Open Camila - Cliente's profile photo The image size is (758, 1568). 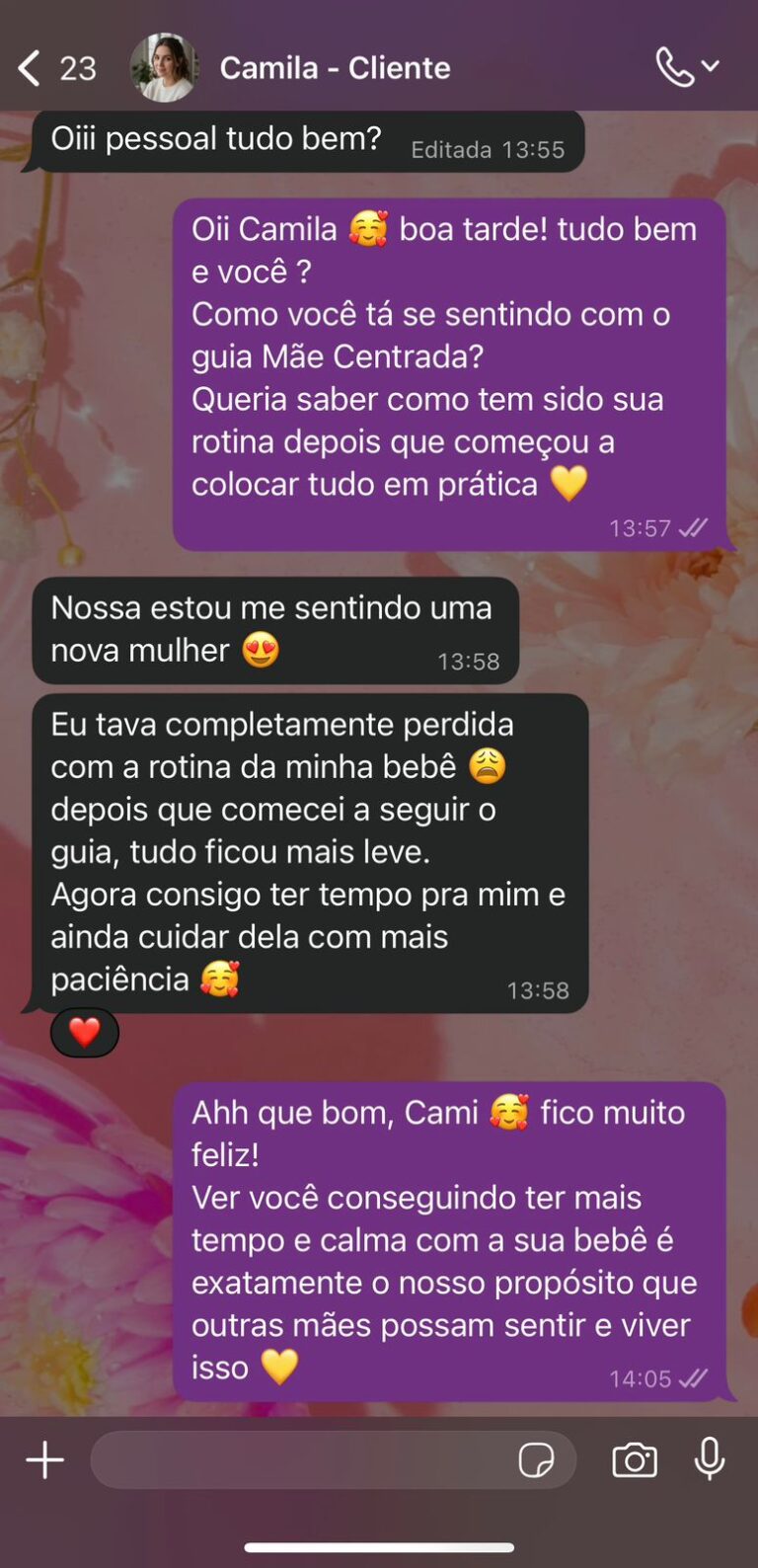pyautogui.click(x=164, y=68)
